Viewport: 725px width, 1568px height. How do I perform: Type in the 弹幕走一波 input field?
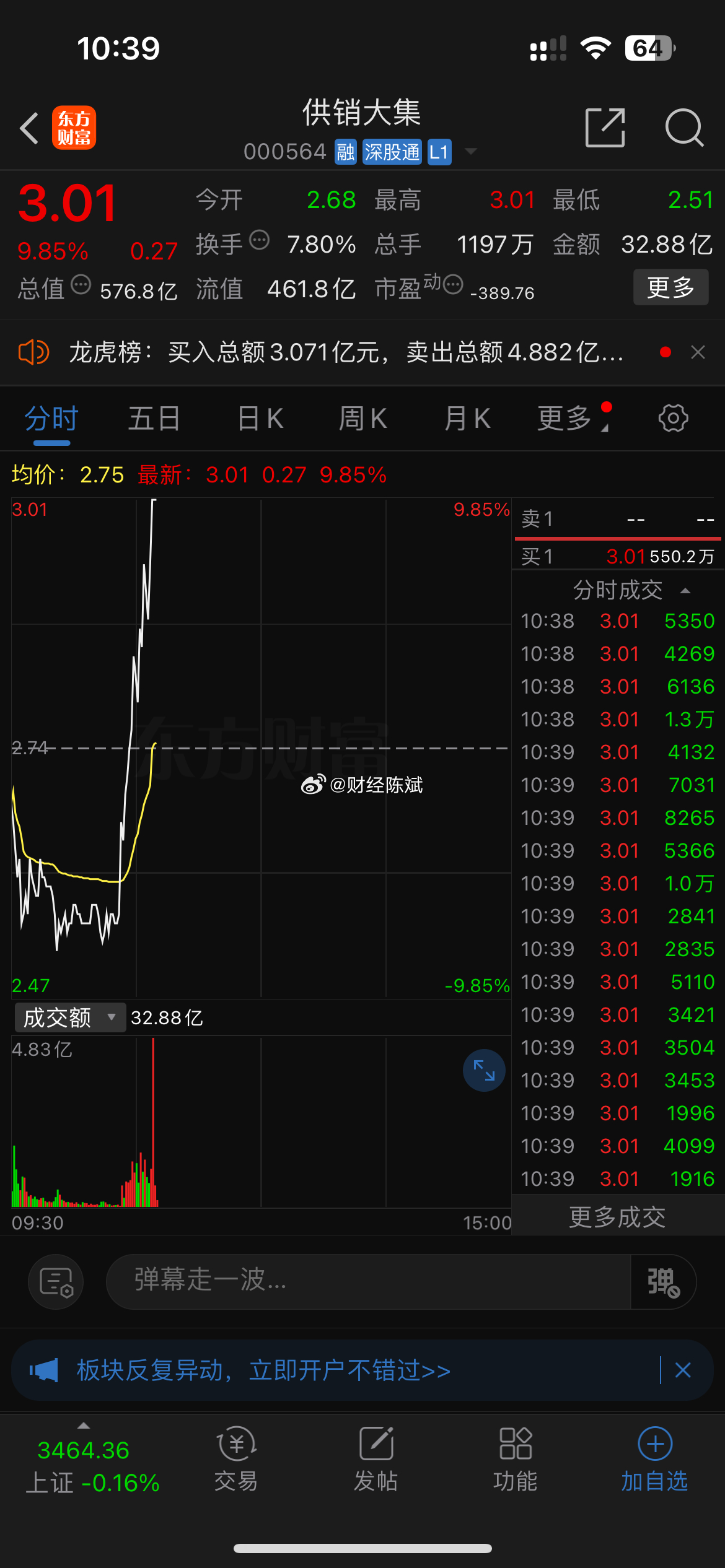(x=368, y=1281)
